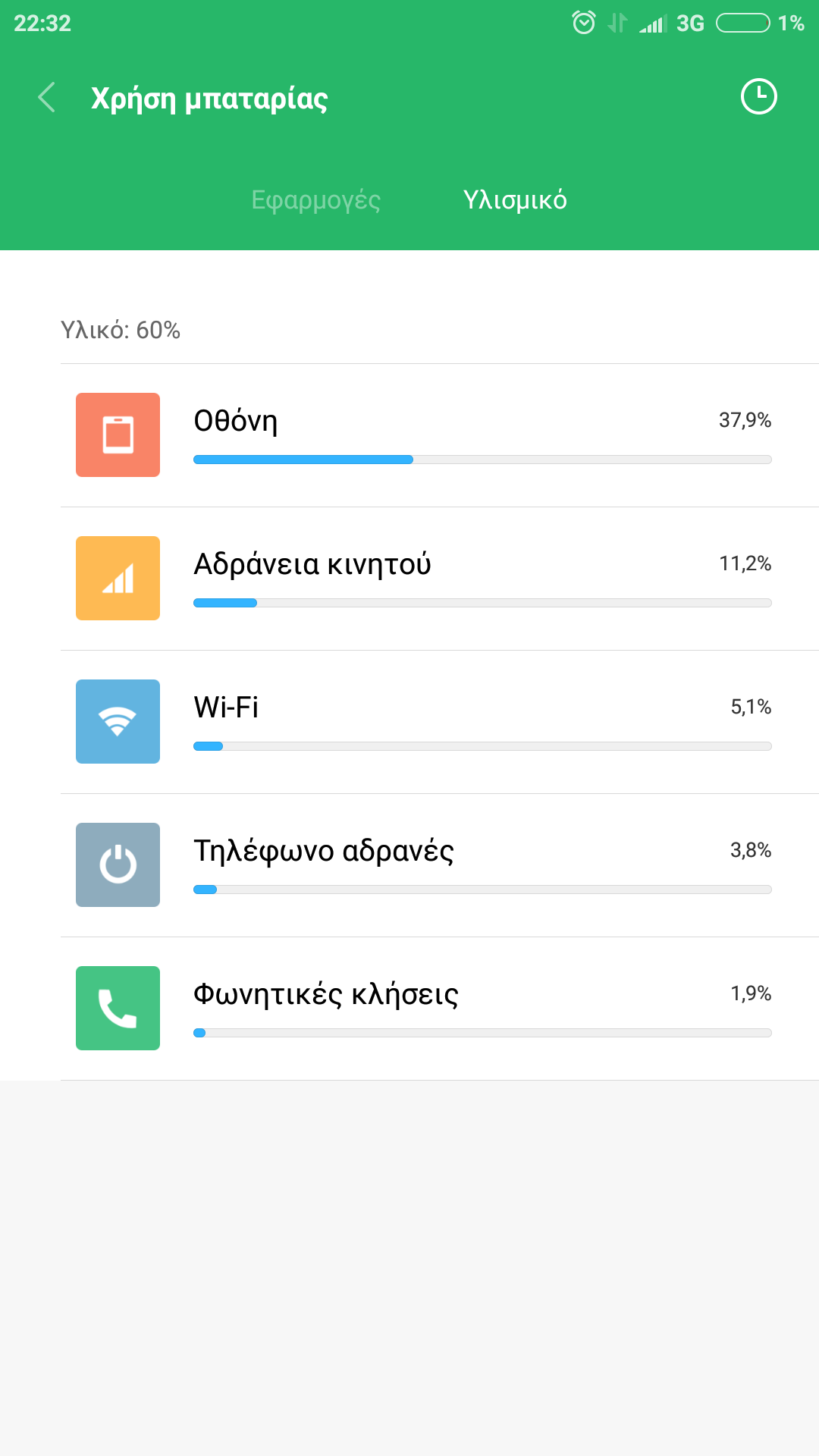This screenshot has height=1456, width=819.
Task: View Wi-Fi battery consumption details
Action: tap(440, 722)
